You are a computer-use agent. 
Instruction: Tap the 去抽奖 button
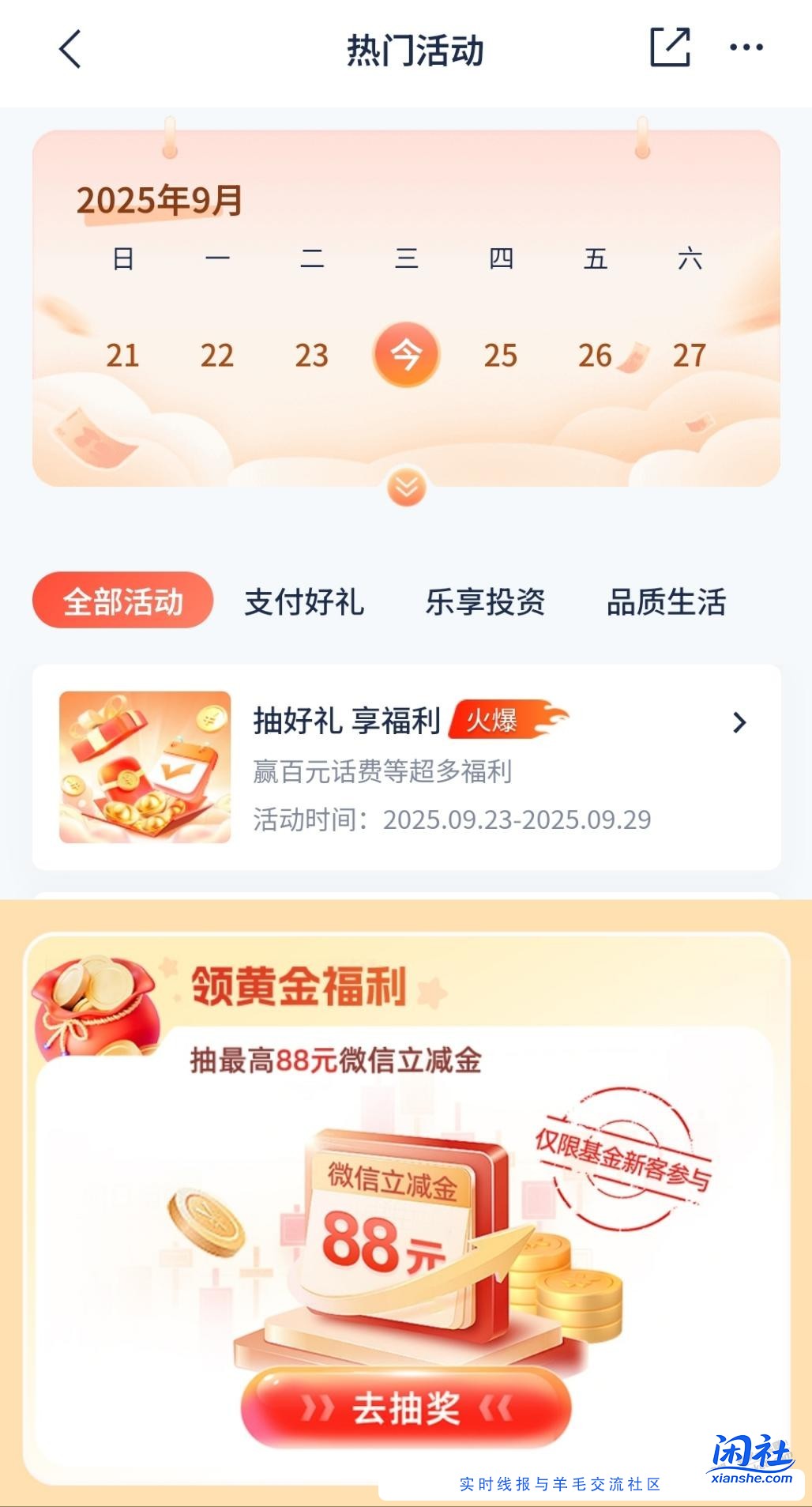click(x=406, y=1407)
